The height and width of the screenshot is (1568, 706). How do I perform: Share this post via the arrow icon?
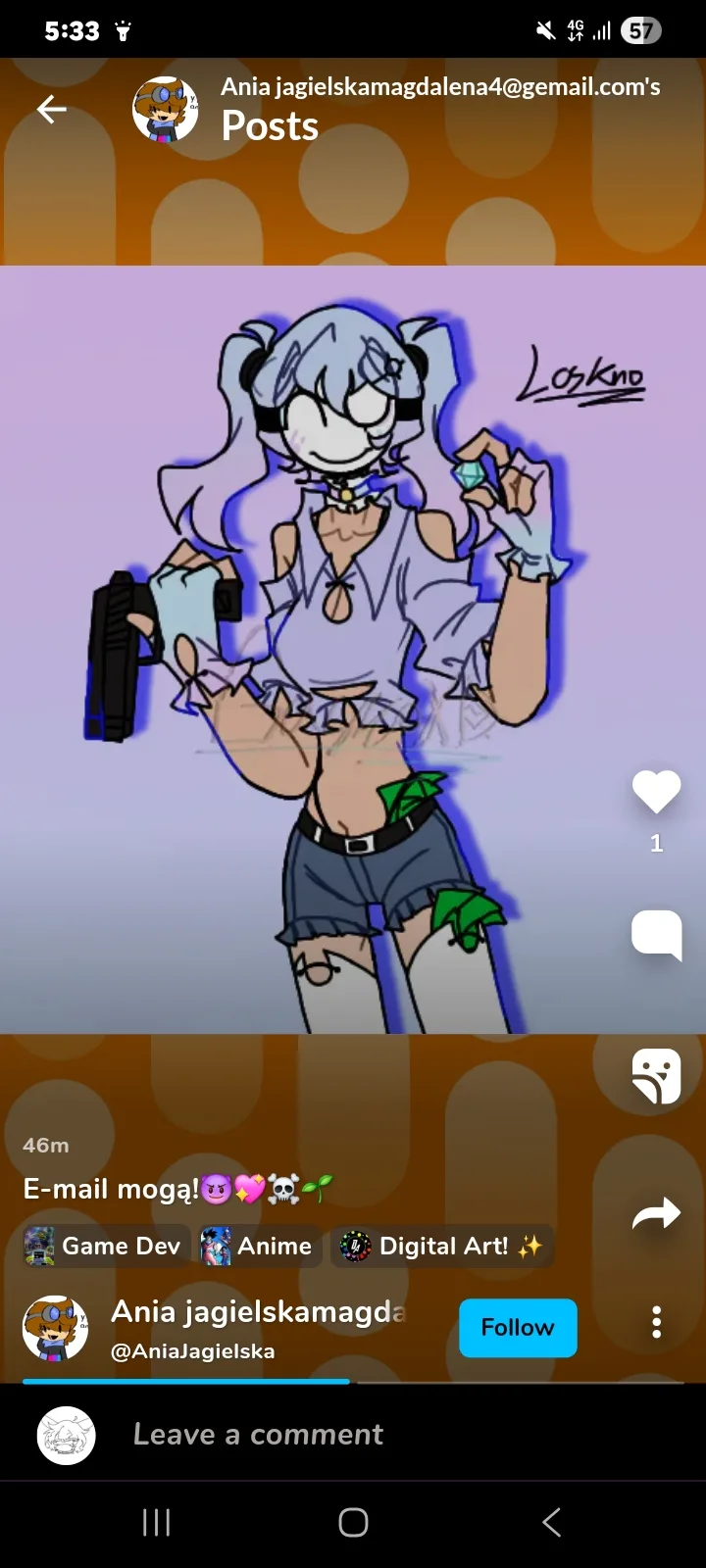click(656, 1214)
